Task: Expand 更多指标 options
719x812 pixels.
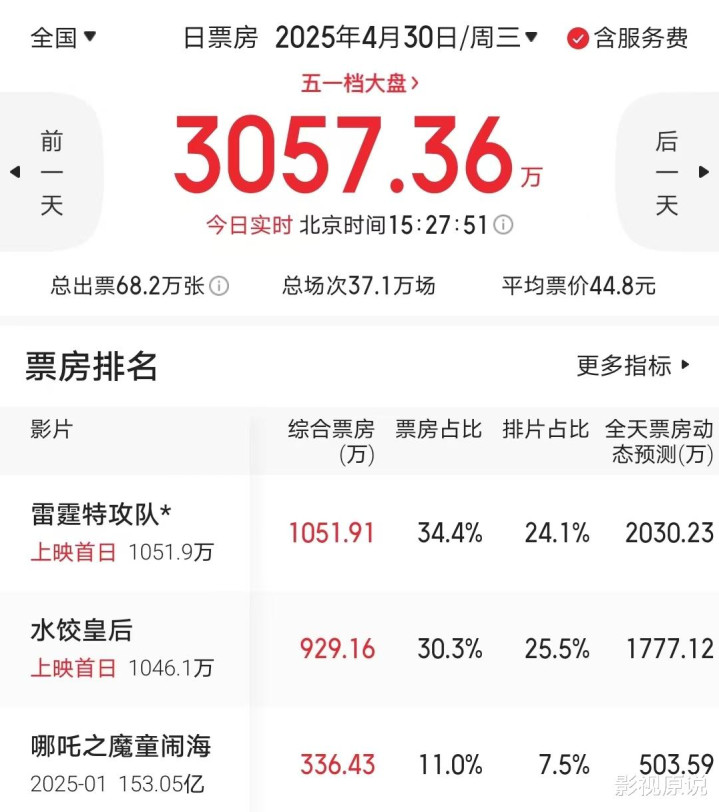Action: (x=634, y=366)
